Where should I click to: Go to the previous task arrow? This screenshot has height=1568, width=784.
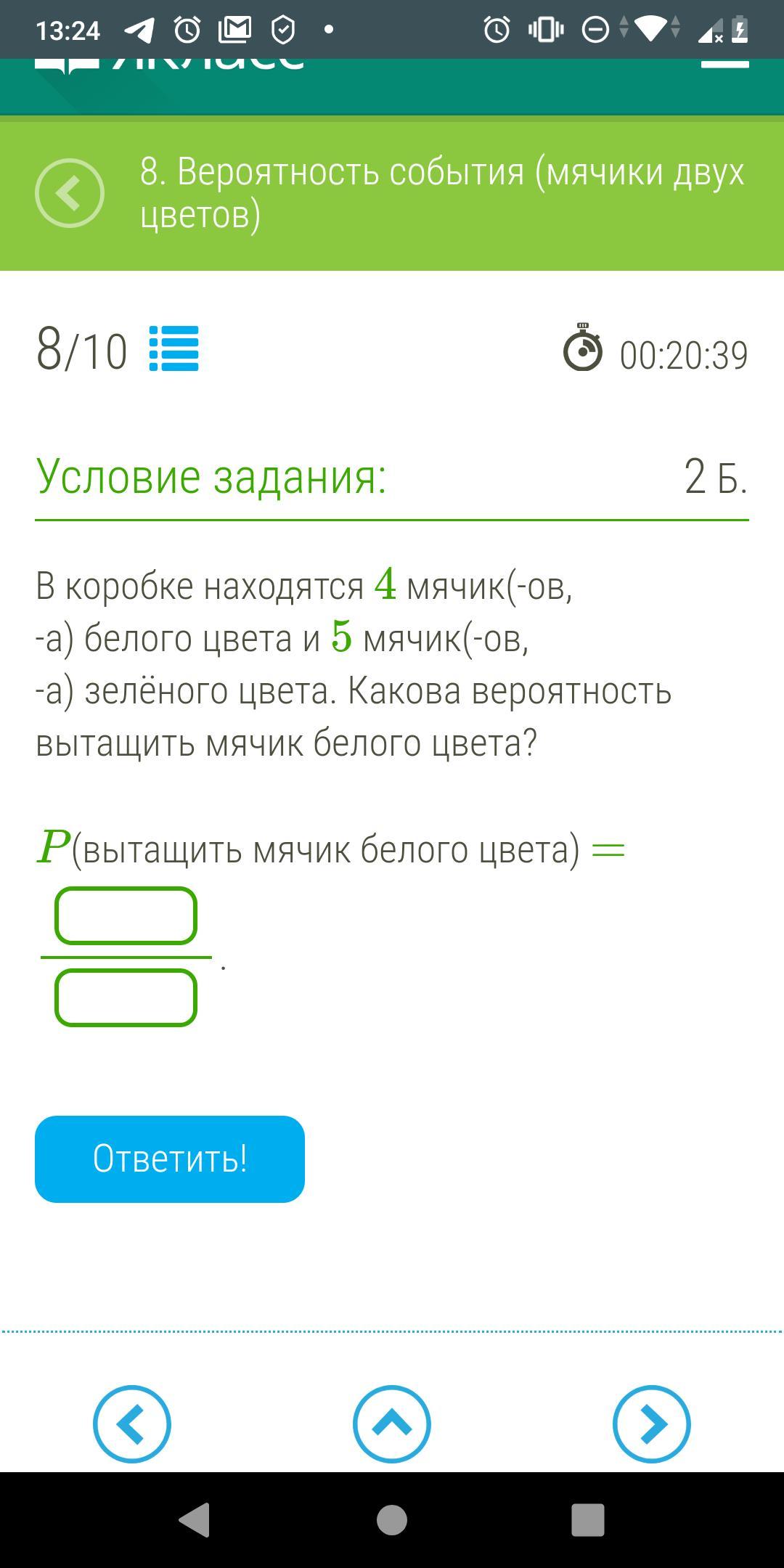[132, 1424]
